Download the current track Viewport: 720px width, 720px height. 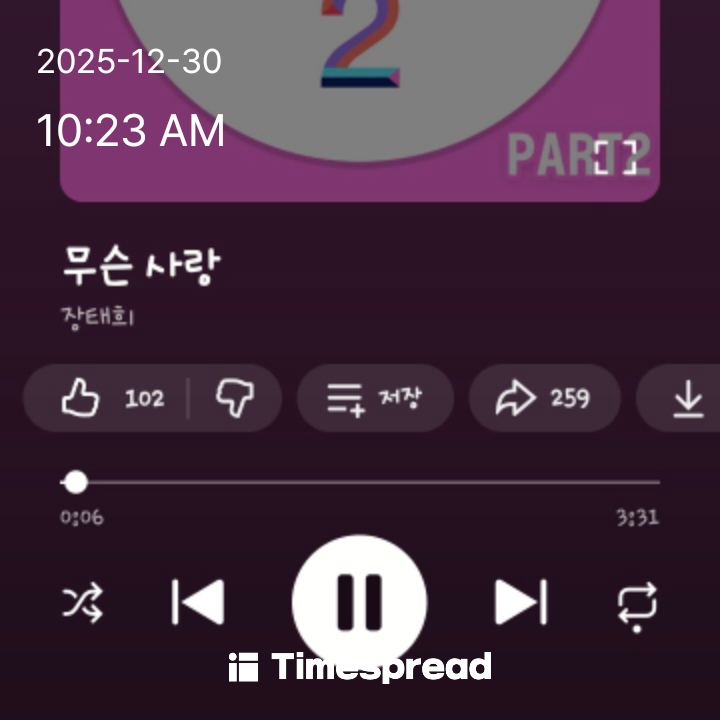tap(688, 399)
